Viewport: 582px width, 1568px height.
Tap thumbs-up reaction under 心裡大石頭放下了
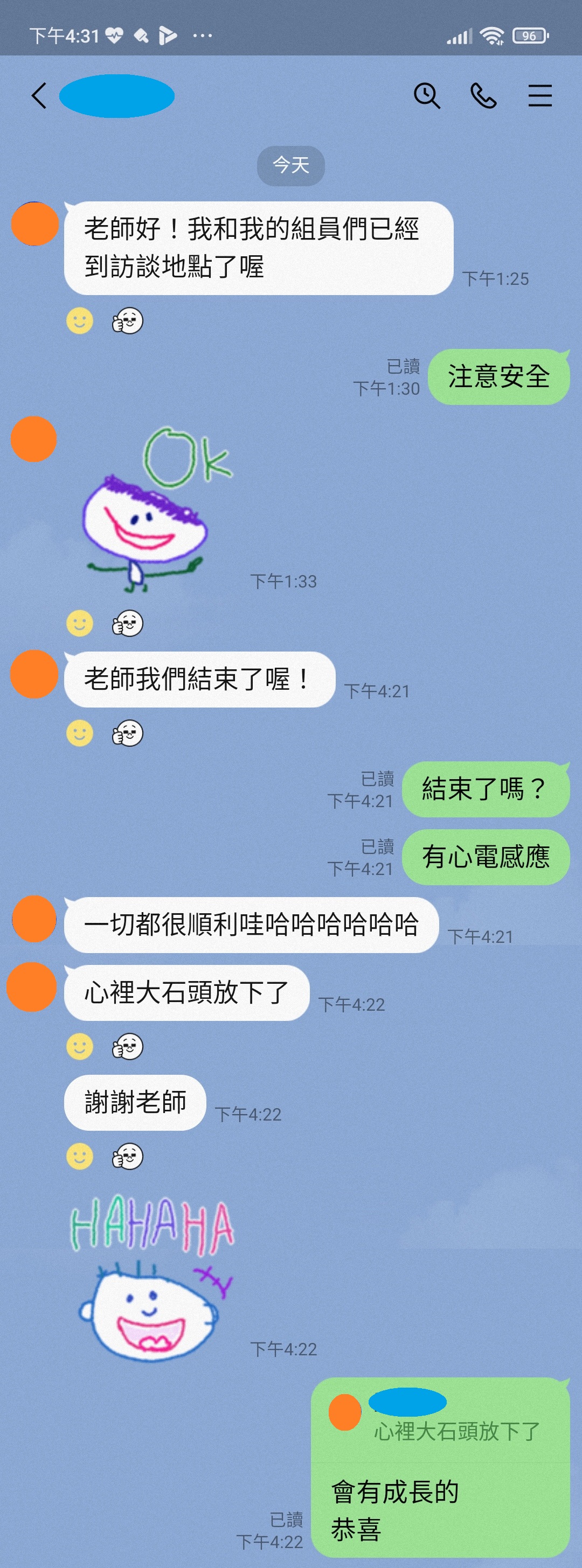[x=127, y=1046]
